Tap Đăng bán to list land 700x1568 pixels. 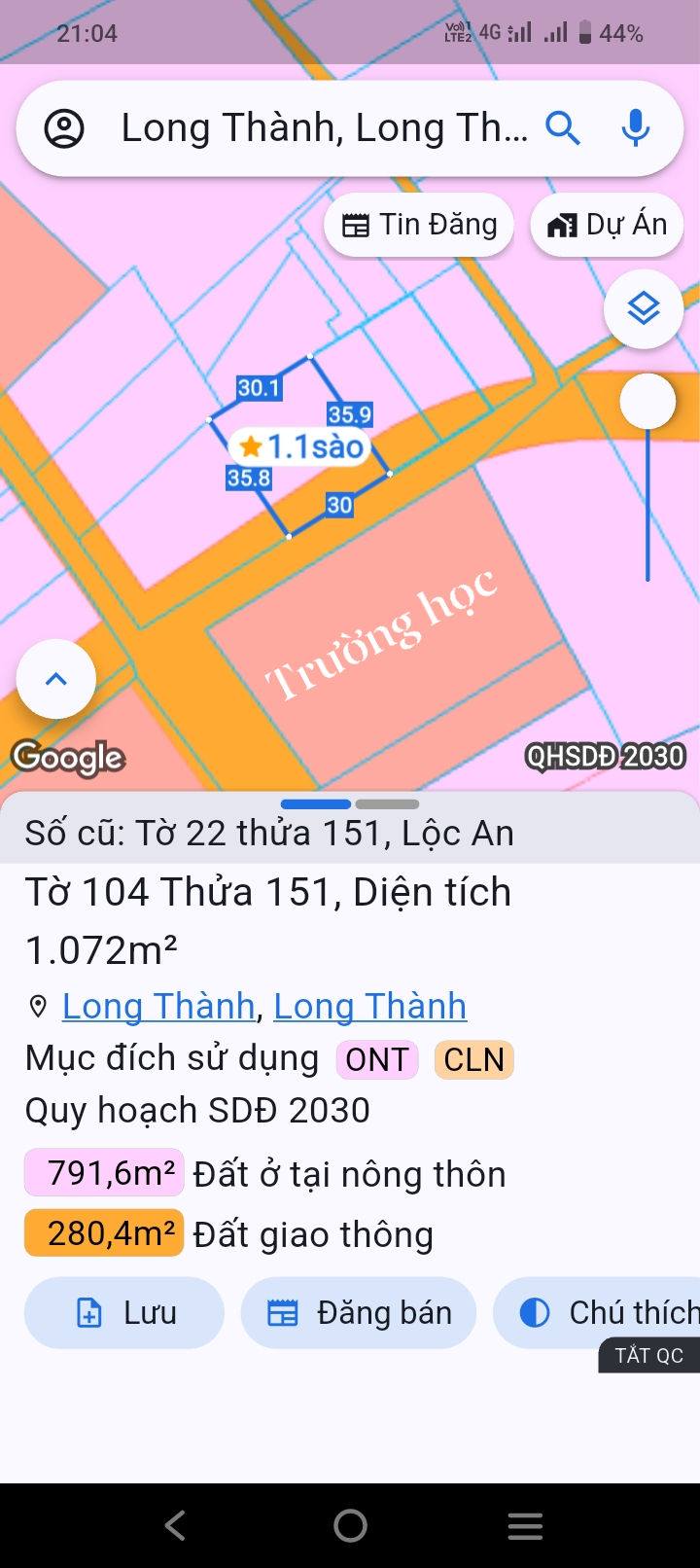(359, 1312)
